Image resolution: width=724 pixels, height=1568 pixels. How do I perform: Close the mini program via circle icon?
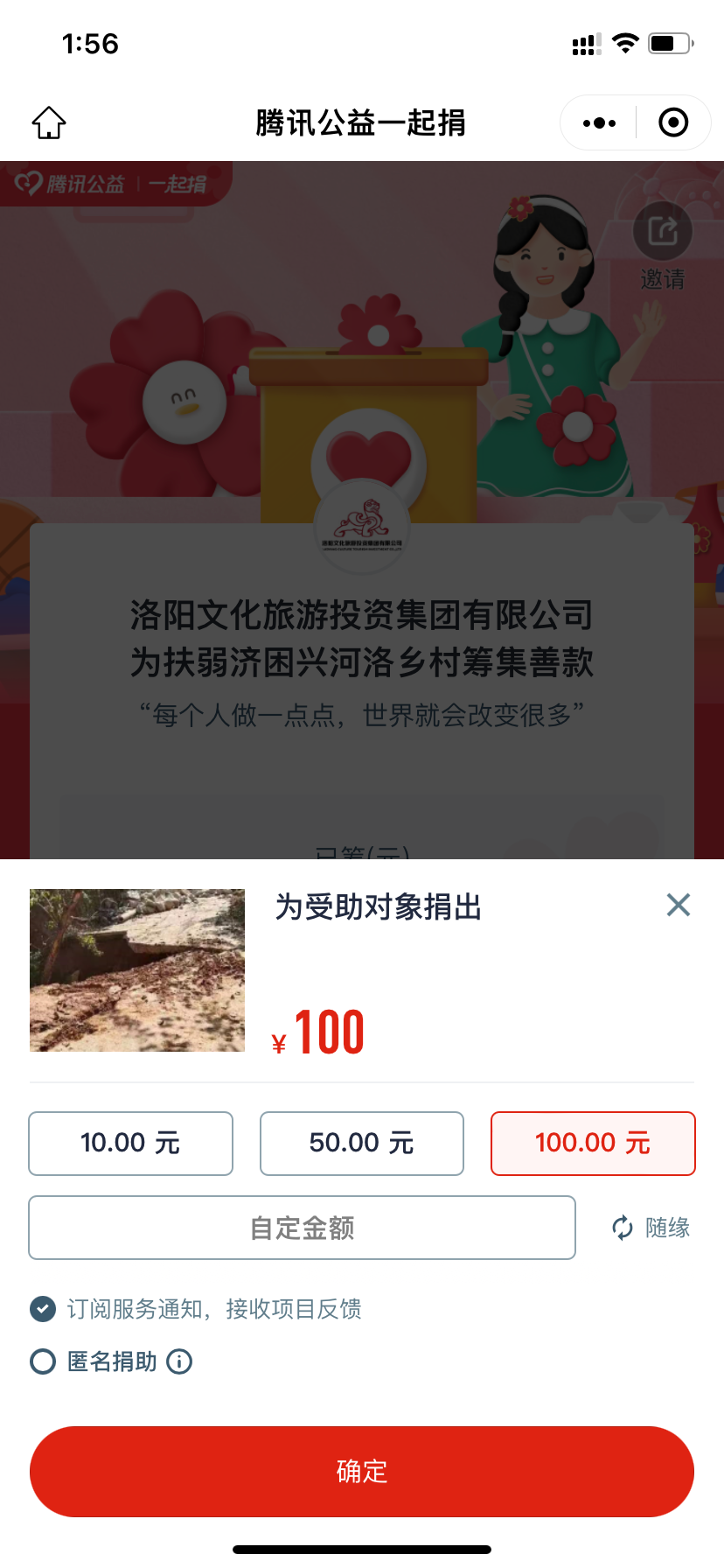pos(672,122)
